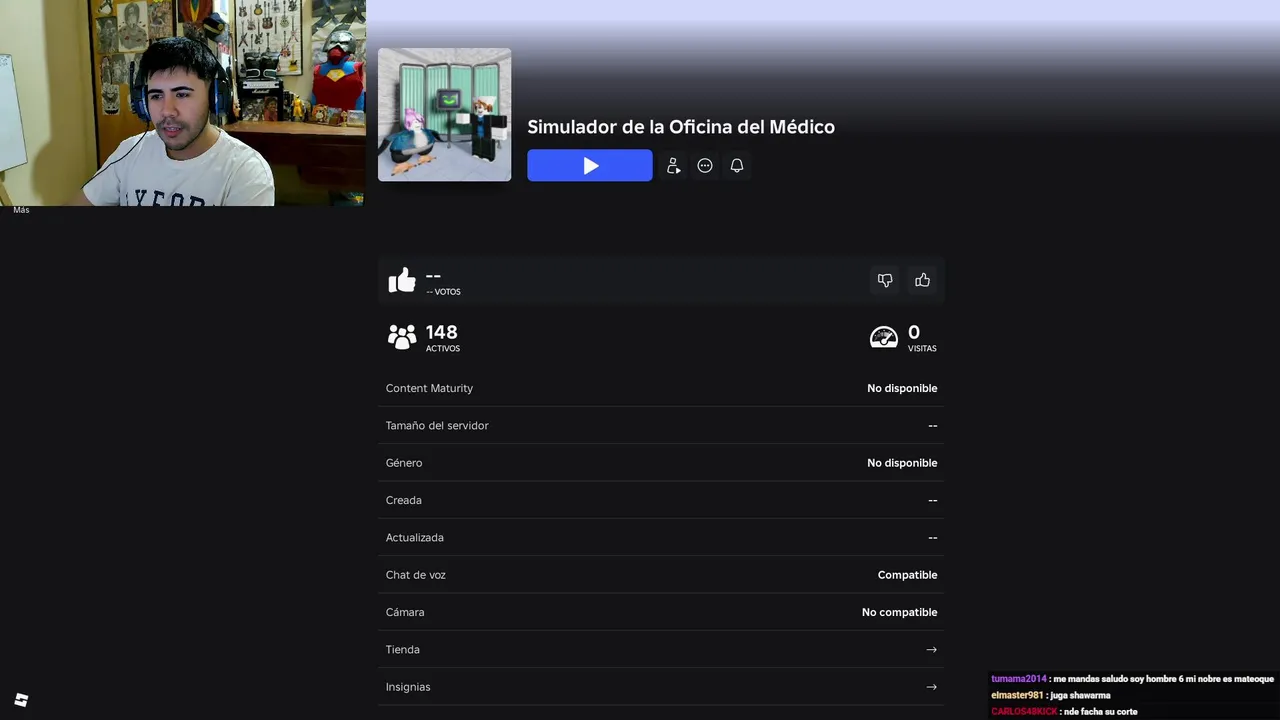Open the game thumbnail image
The image size is (1280, 720).
point(444,115)
